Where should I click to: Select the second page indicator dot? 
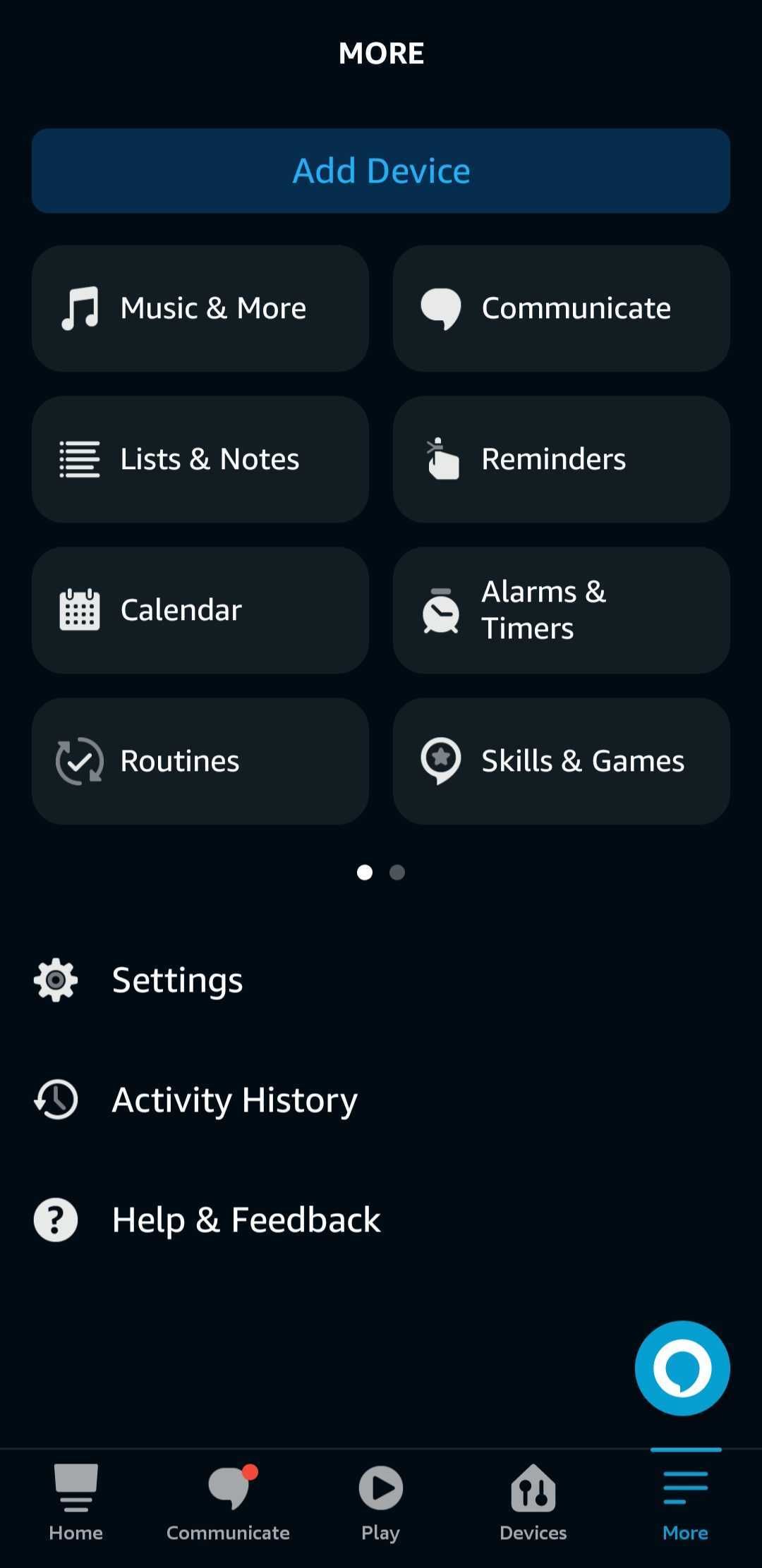pyautogui.click(x=397, y=873)
